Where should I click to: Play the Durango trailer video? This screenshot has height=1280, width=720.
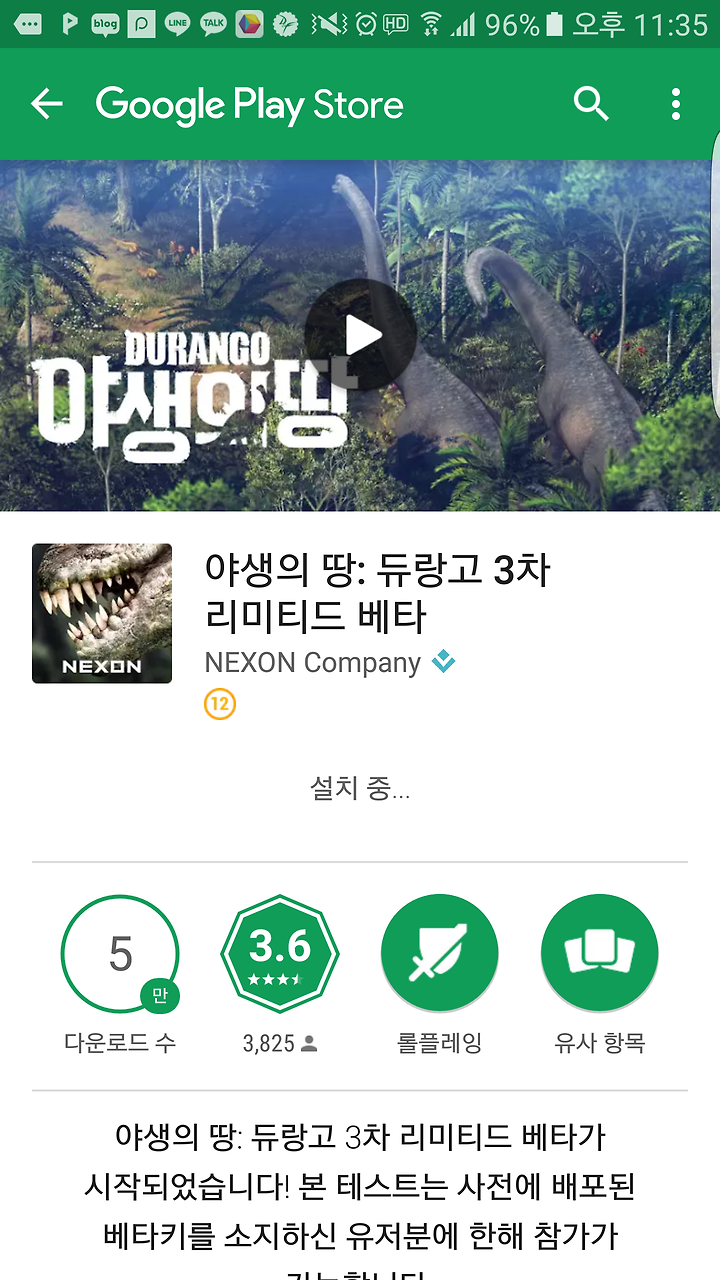pyautogui.click(x=360, y=336)
